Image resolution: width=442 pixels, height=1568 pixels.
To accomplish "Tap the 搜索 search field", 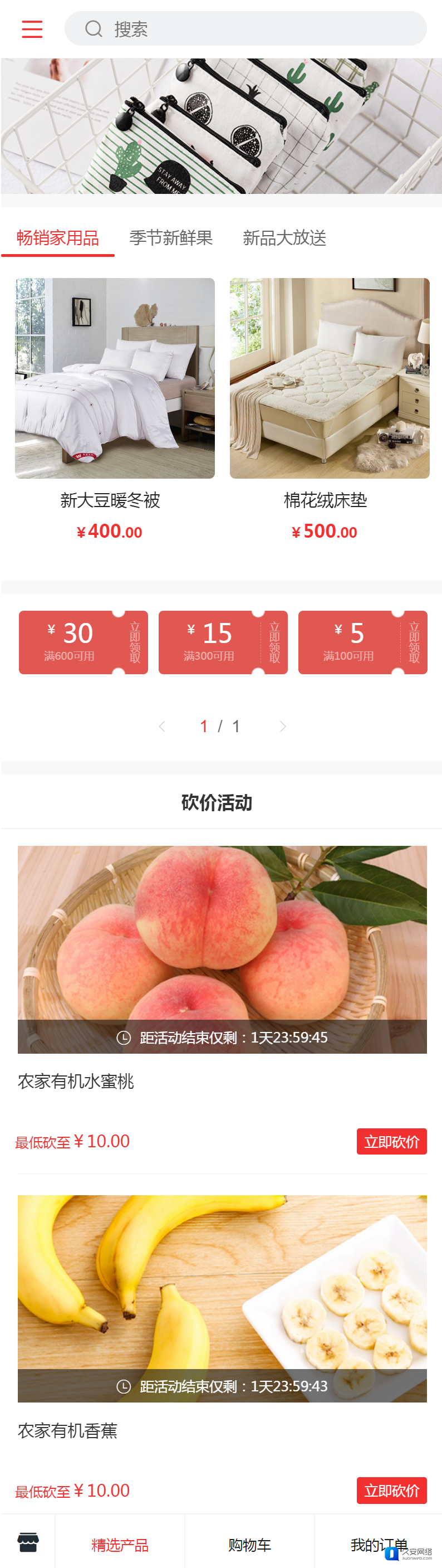I will pyautogui.click(x=245, y=28).
